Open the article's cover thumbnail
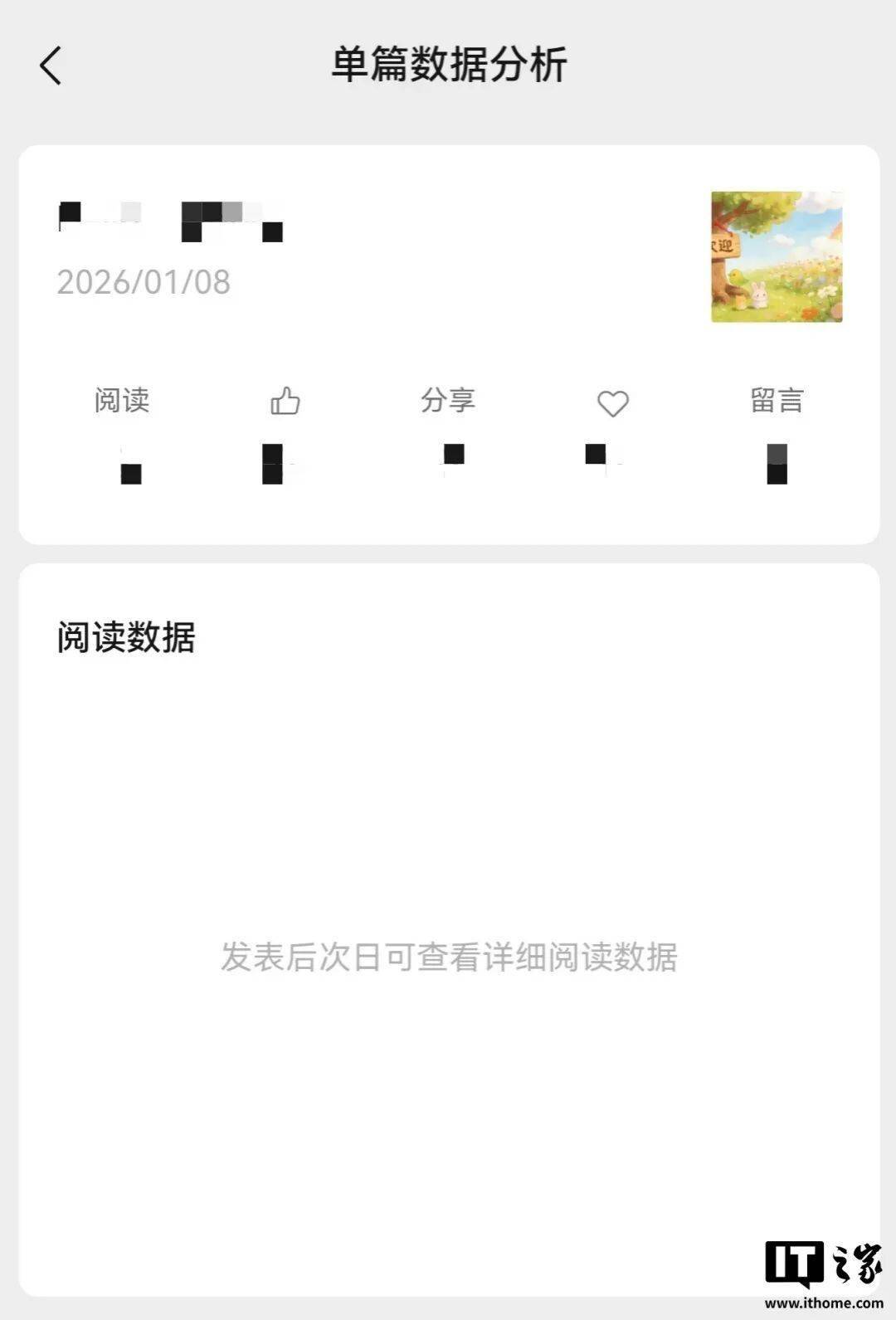This screenshot has width=896, height=1320. tap(777, 257)
